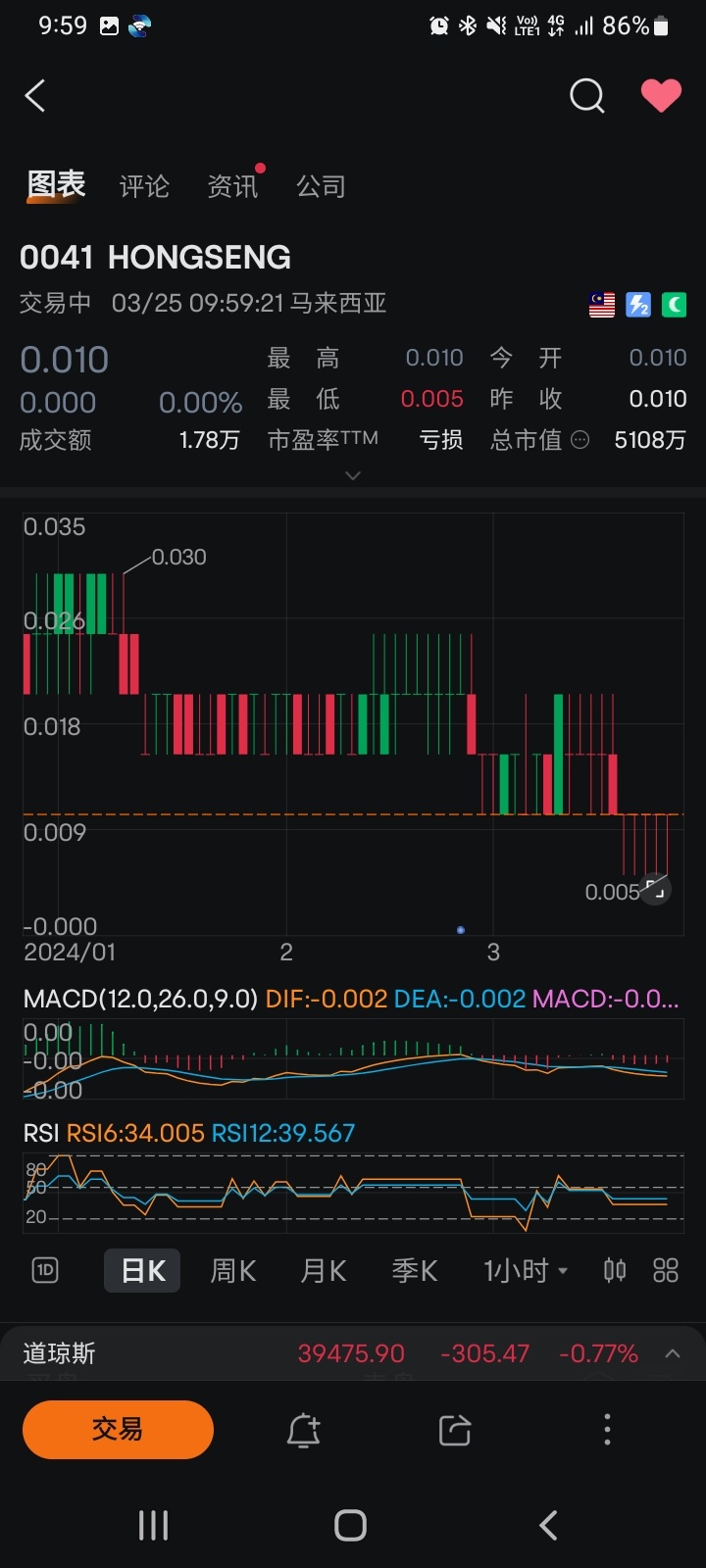Expand the quote details chevron
Screen dimensions: 706x1568
[353, 475]
